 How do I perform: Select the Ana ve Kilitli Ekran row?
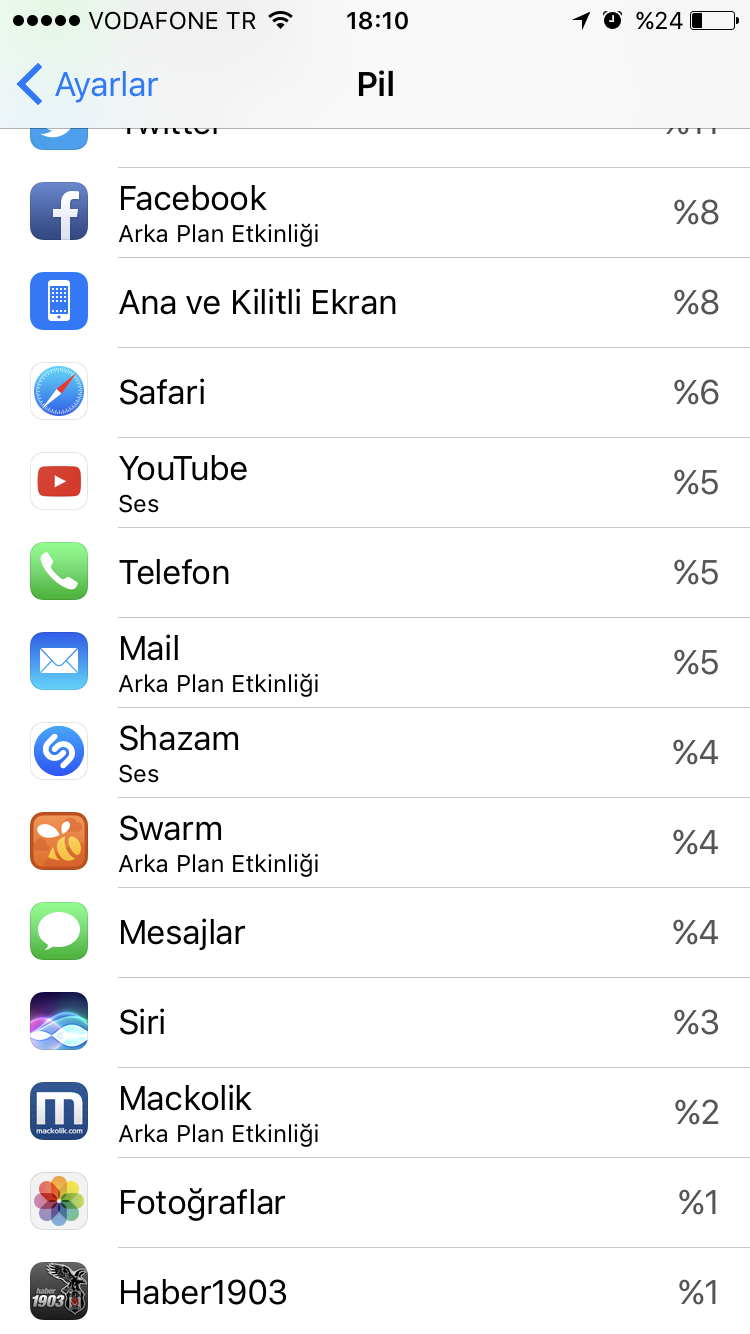coord(375,303)
